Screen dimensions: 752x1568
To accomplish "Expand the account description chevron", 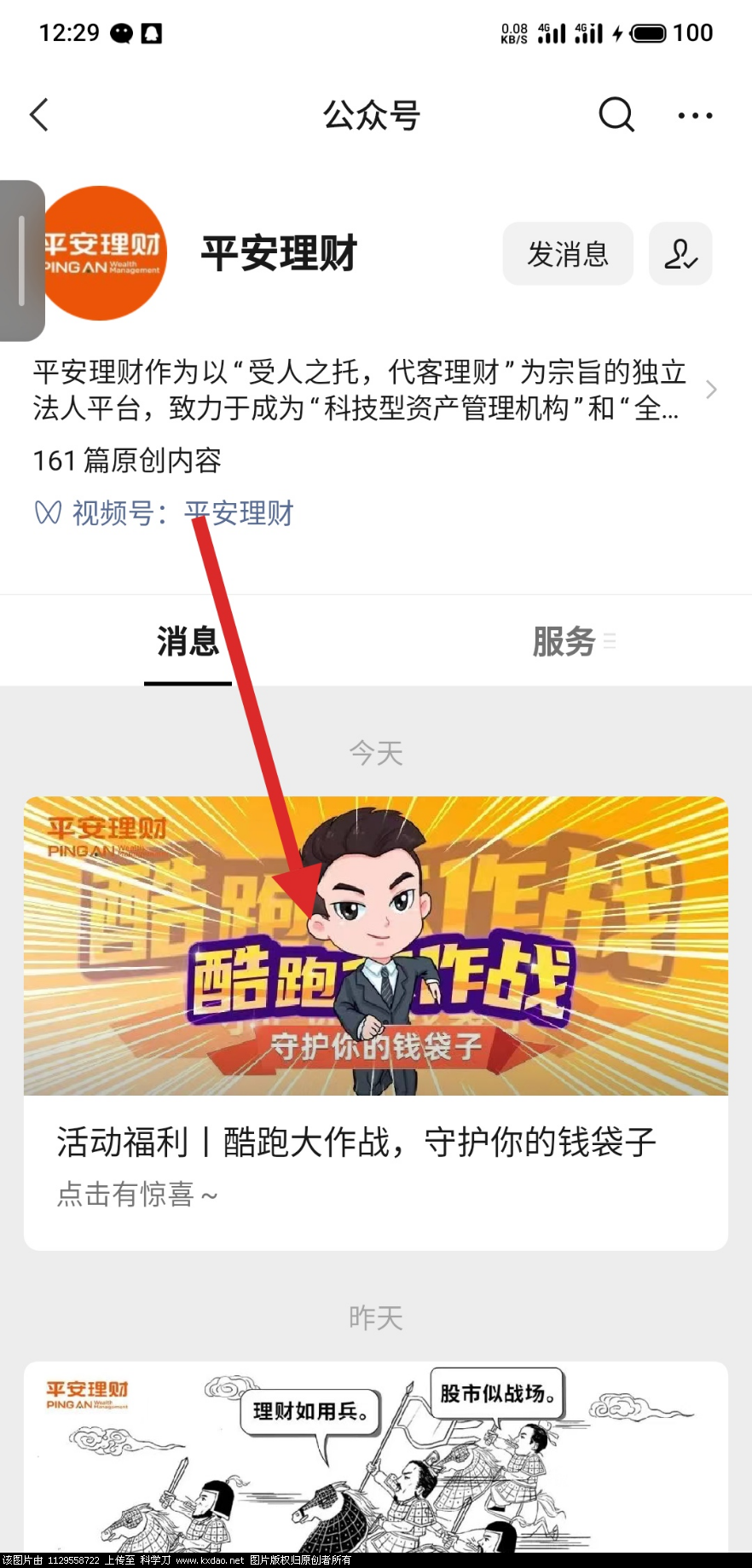I will (x=711, y=391).
